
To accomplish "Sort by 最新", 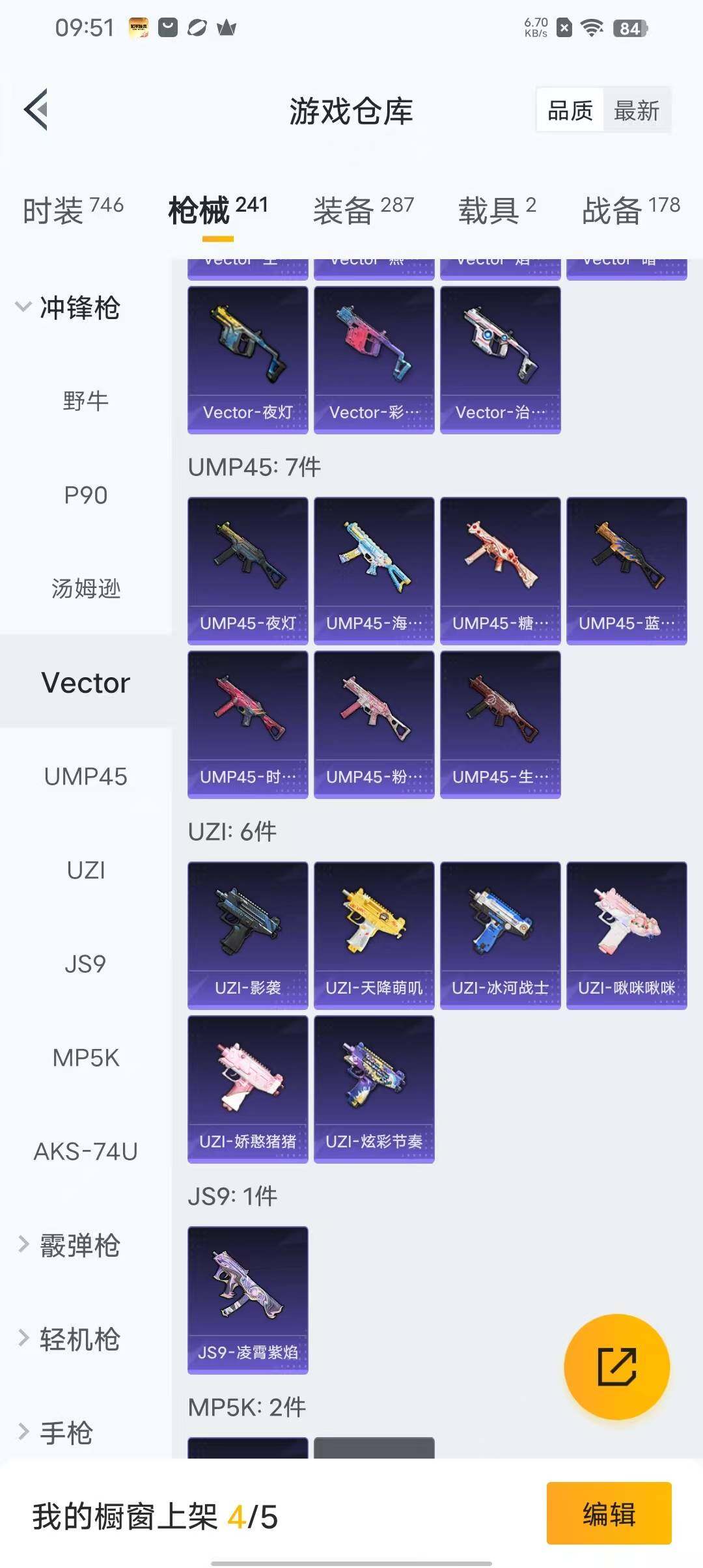I will (x=636, y=111).
